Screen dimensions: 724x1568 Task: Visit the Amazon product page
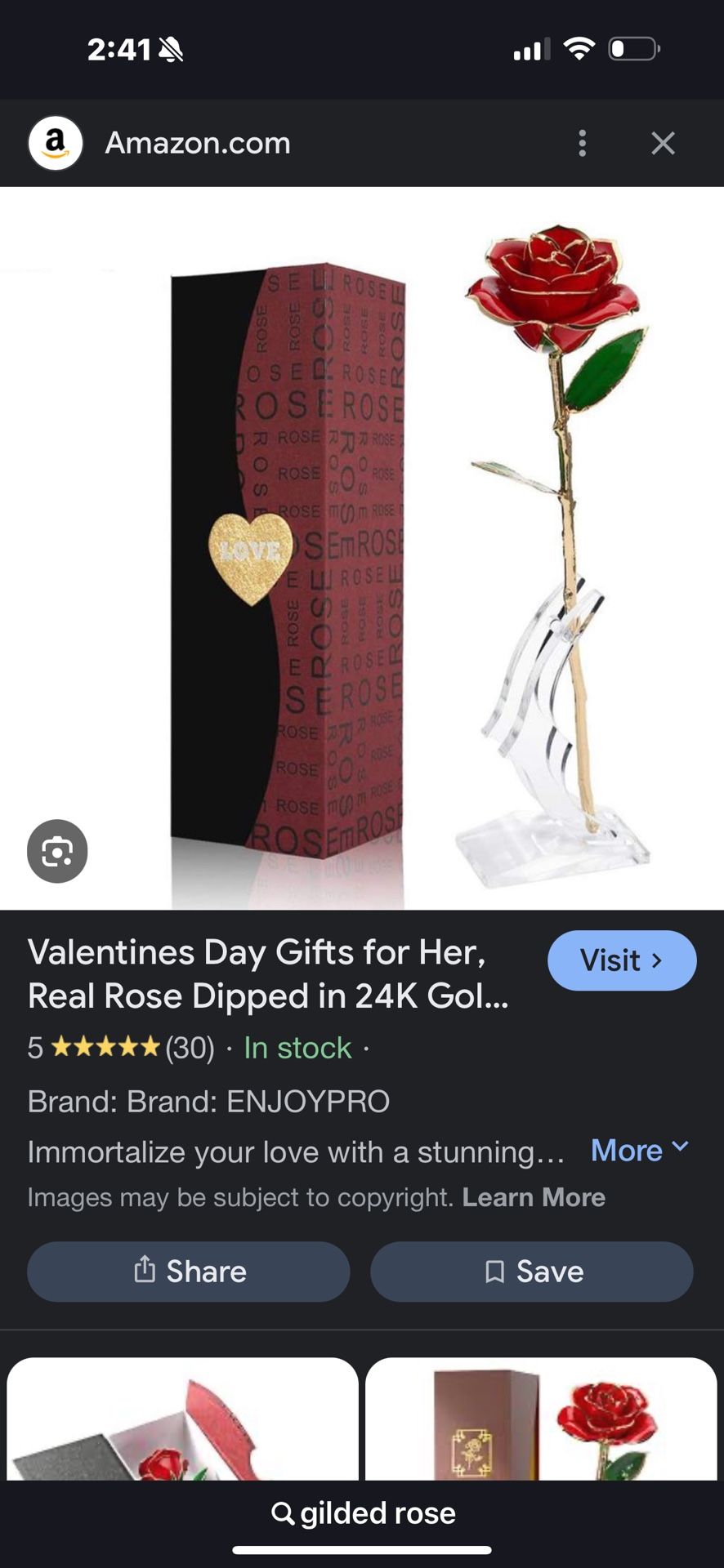pos(621,960)
